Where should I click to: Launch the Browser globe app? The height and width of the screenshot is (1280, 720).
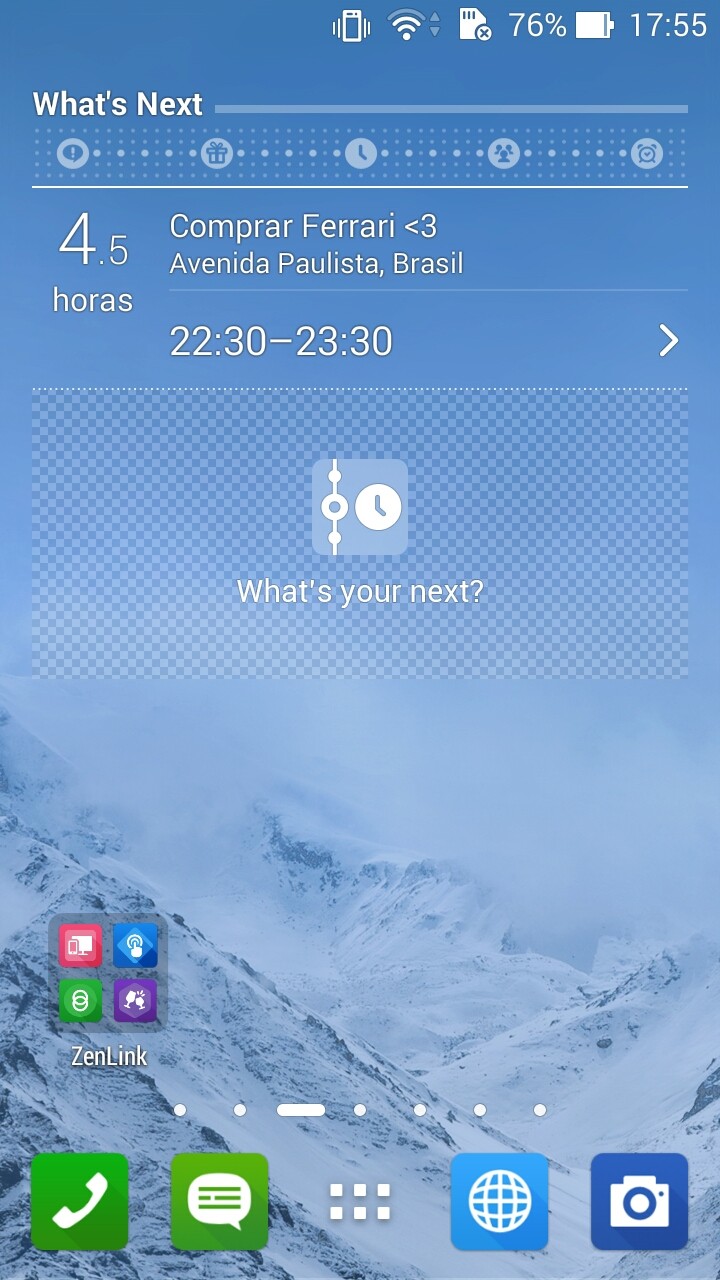click(x=500, y=1201)
